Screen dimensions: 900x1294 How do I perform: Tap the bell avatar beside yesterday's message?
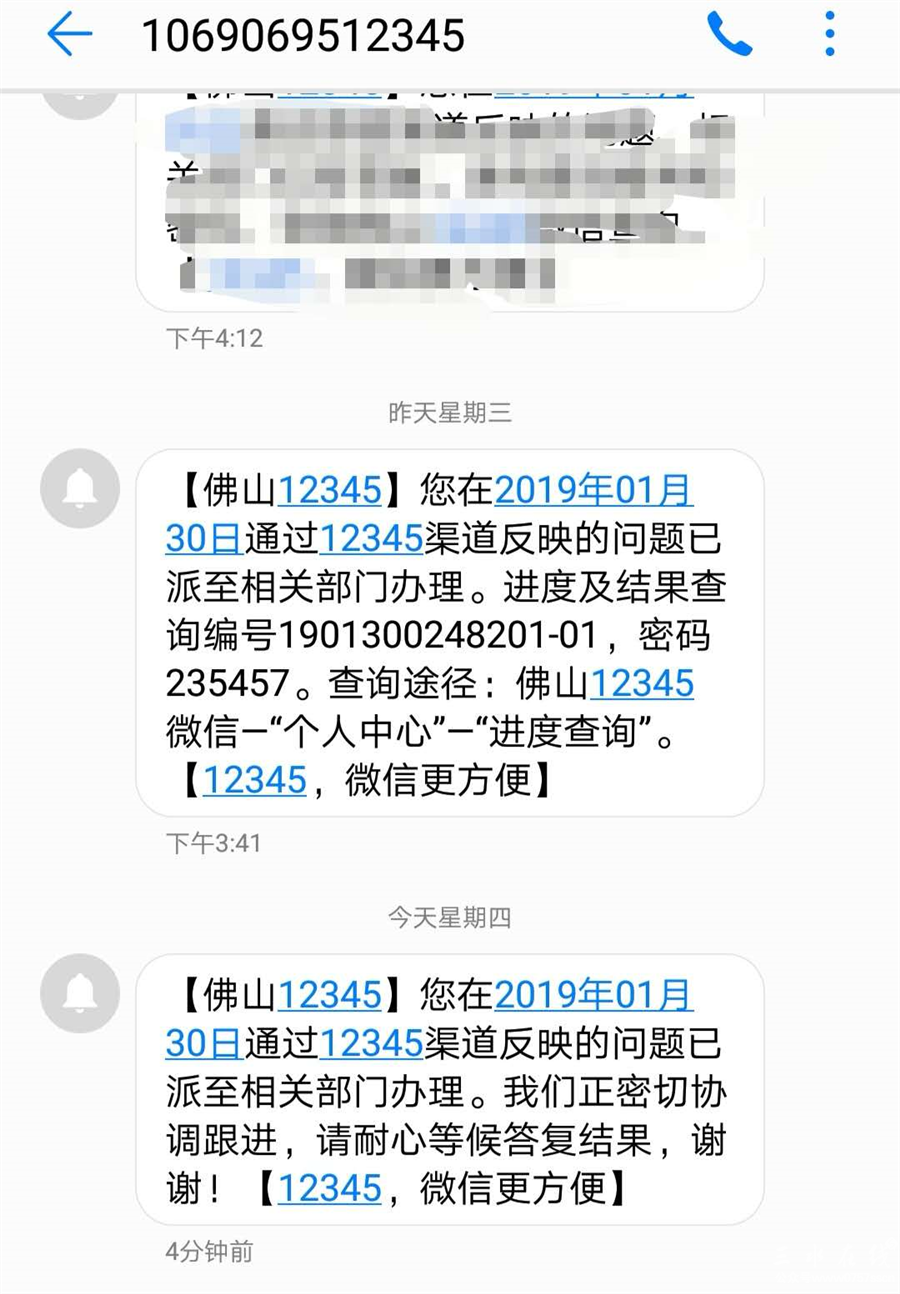(79, 488)
